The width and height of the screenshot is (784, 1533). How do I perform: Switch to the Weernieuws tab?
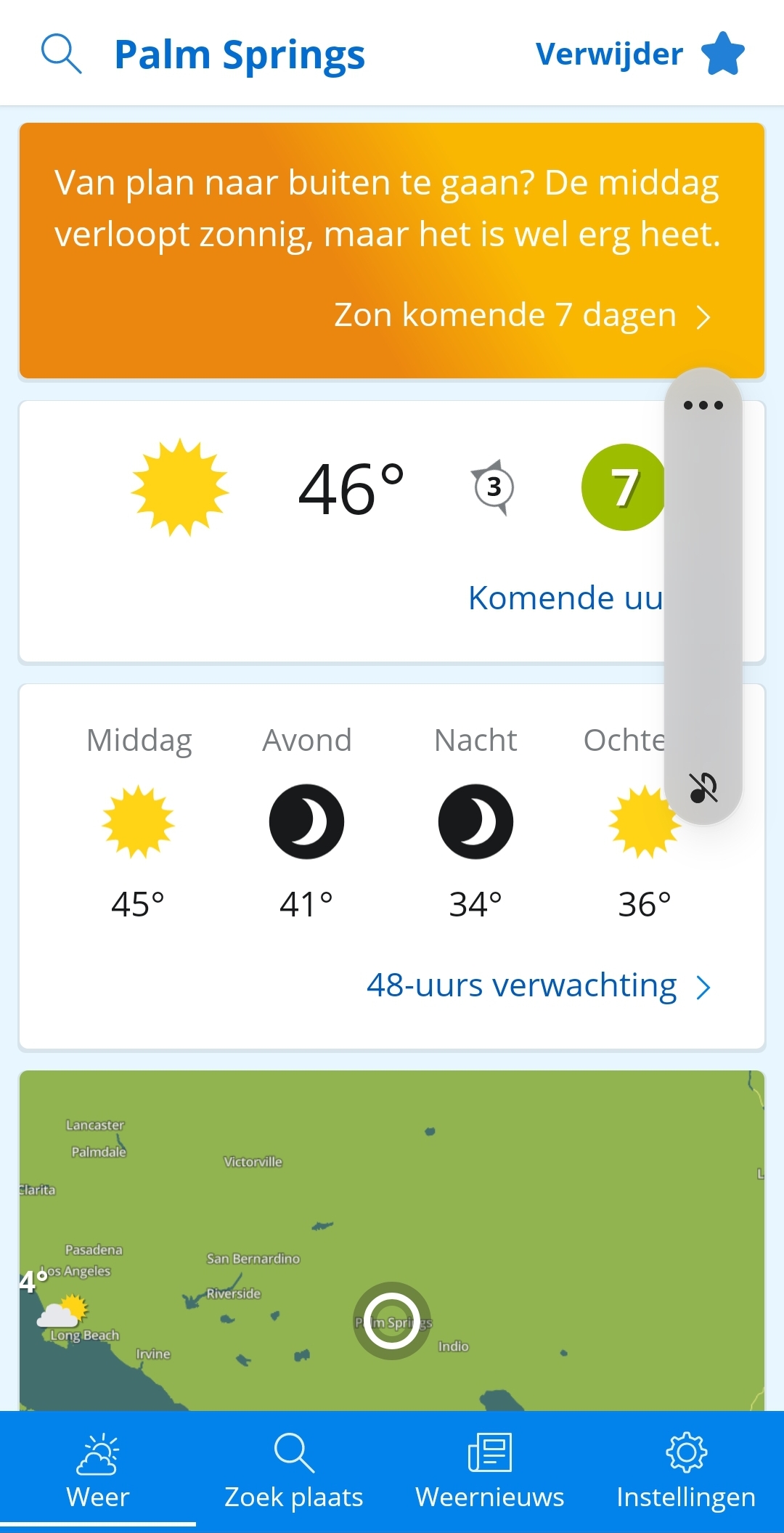pos(490,1472)
